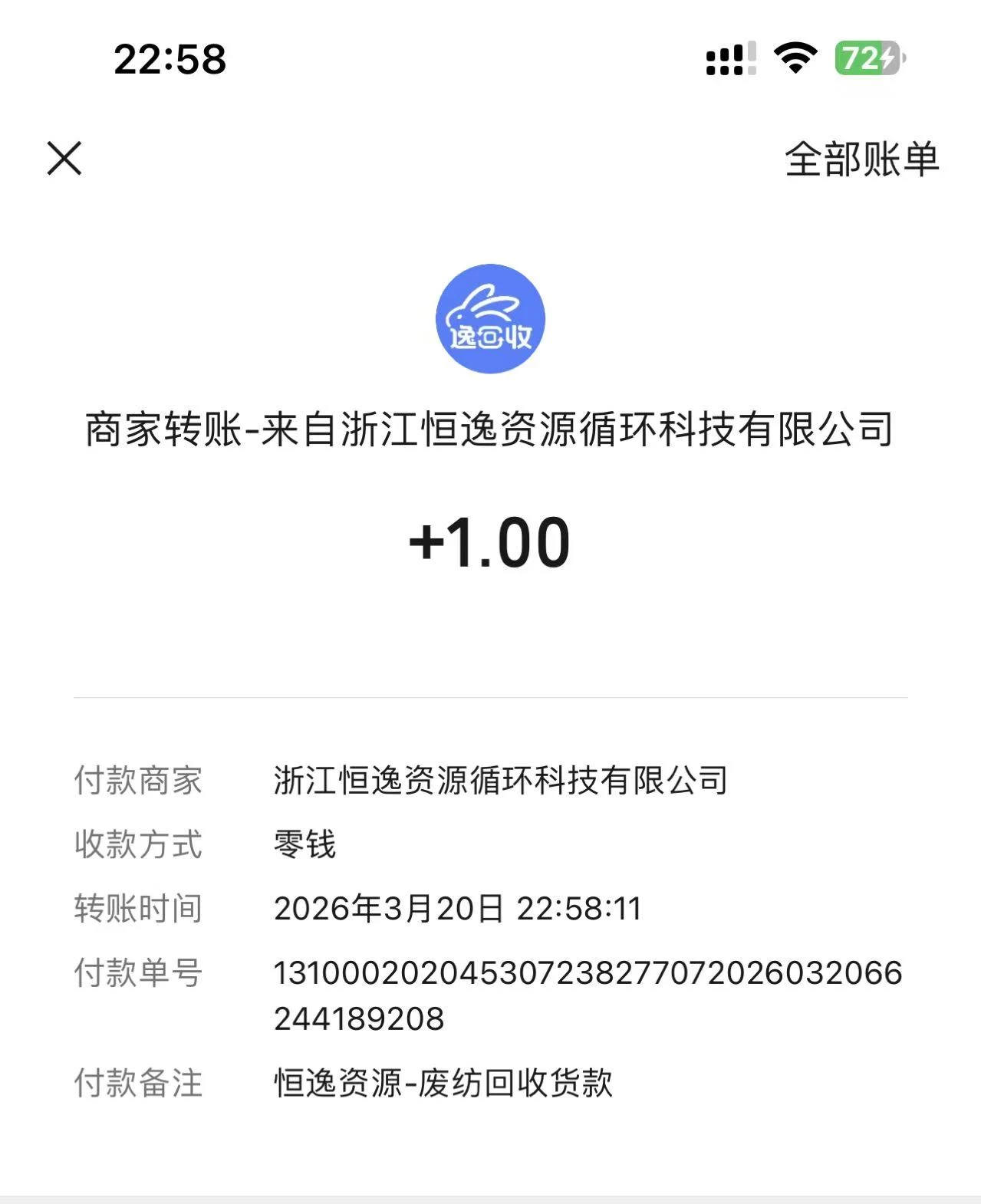Tap the 逸回收 merchant logo icon

point(491,317)
